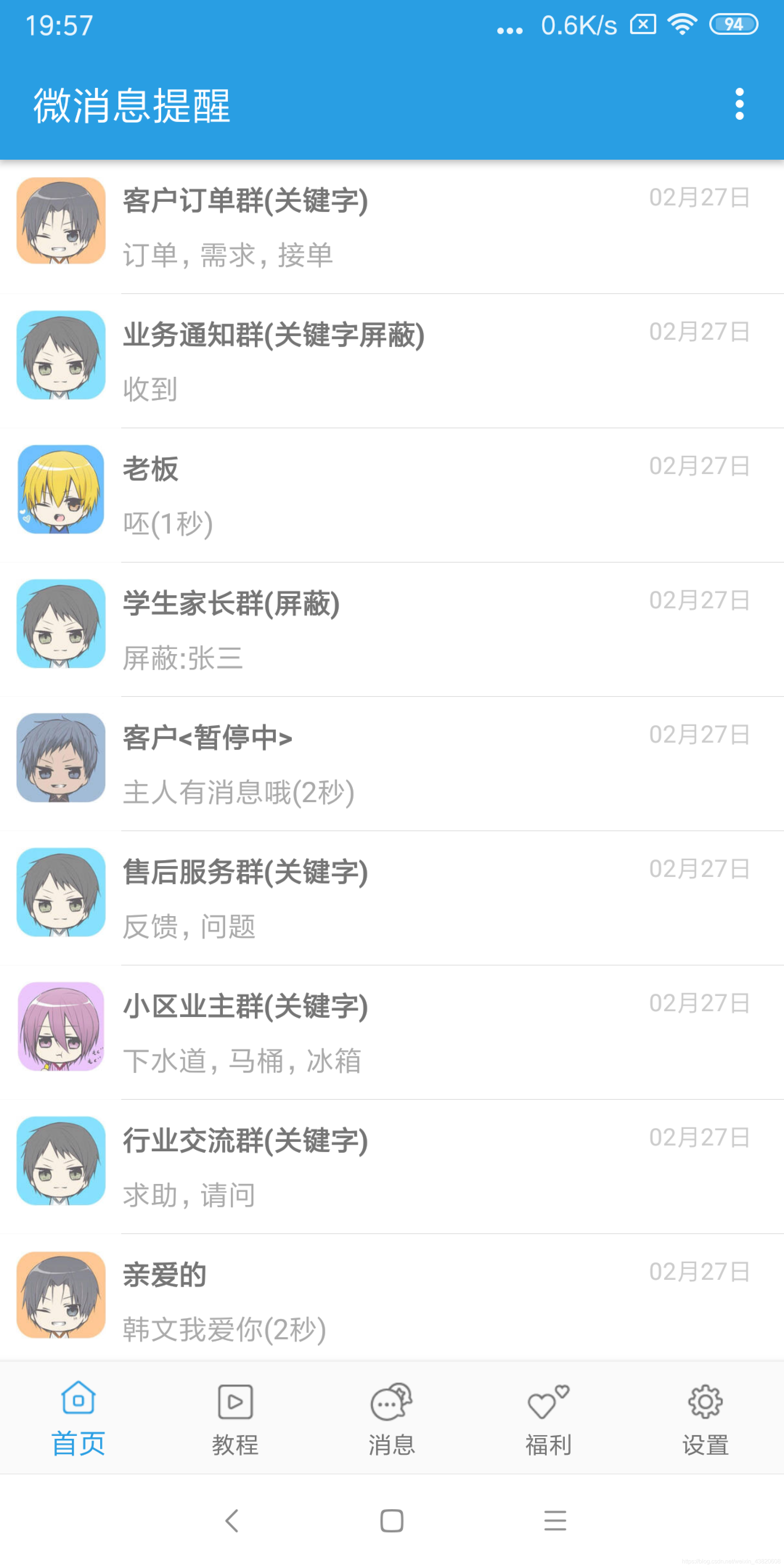Screen dimensions: 784x1568
Task: Switch to the 设置 tab
Action: 705,1418
